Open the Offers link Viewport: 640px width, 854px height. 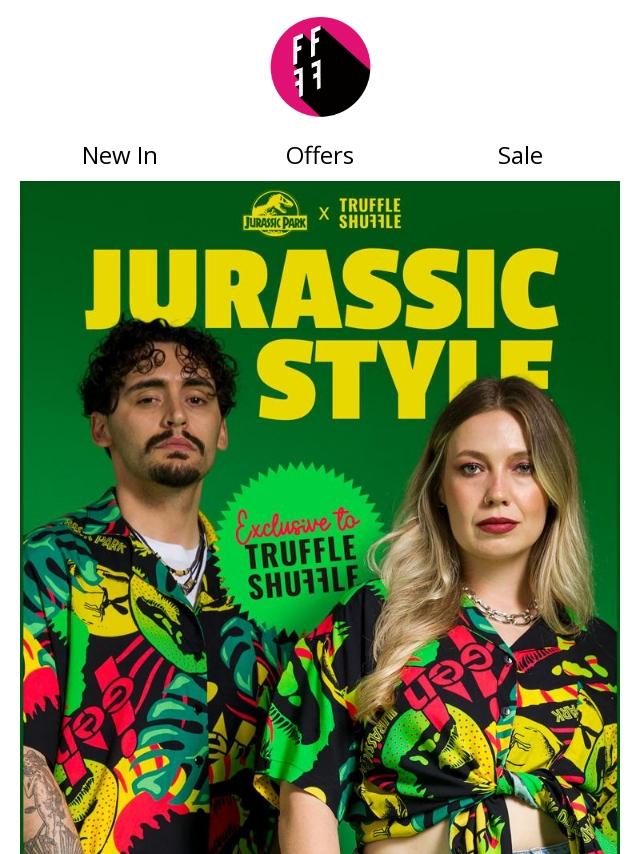pos(319,156)
